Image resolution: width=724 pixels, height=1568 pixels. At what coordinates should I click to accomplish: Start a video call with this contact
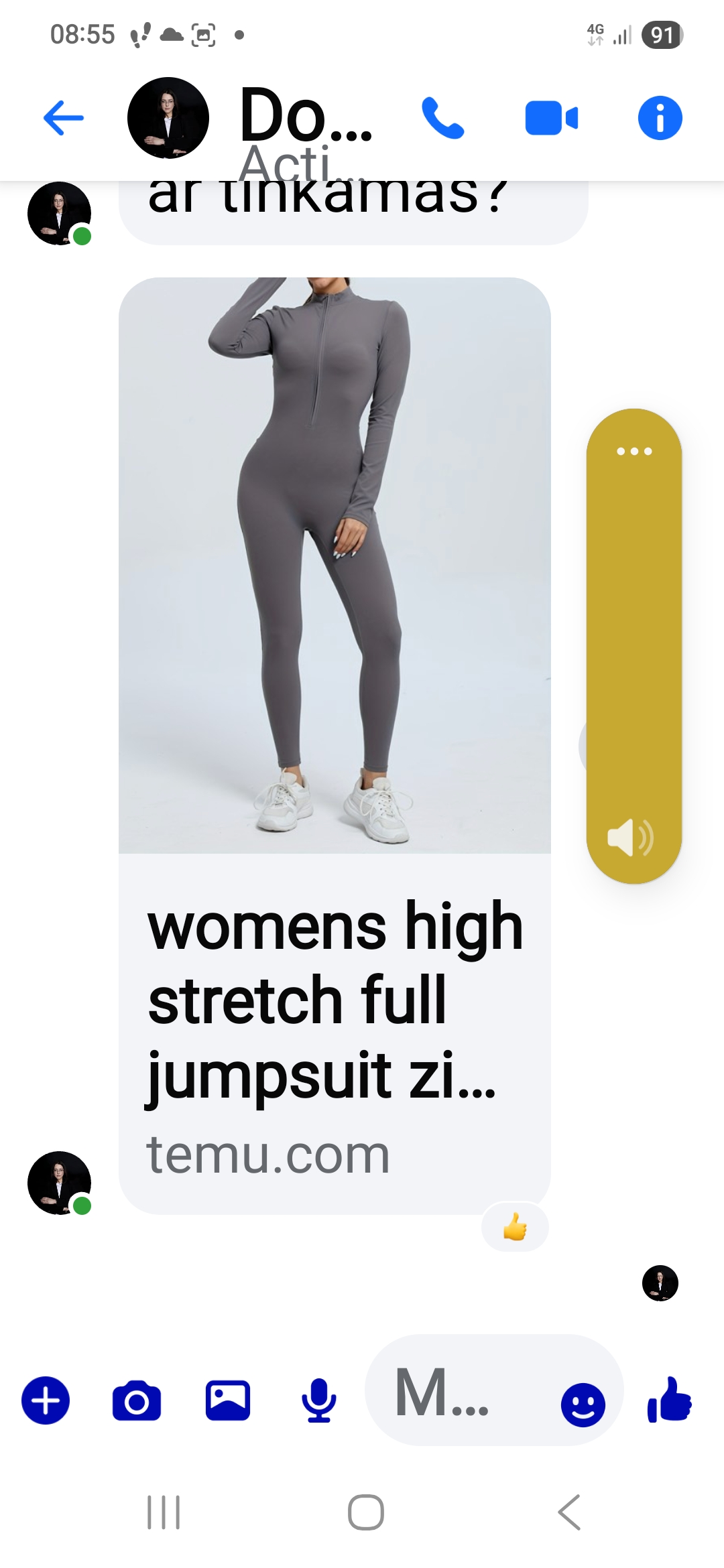[x=551, y=118]
